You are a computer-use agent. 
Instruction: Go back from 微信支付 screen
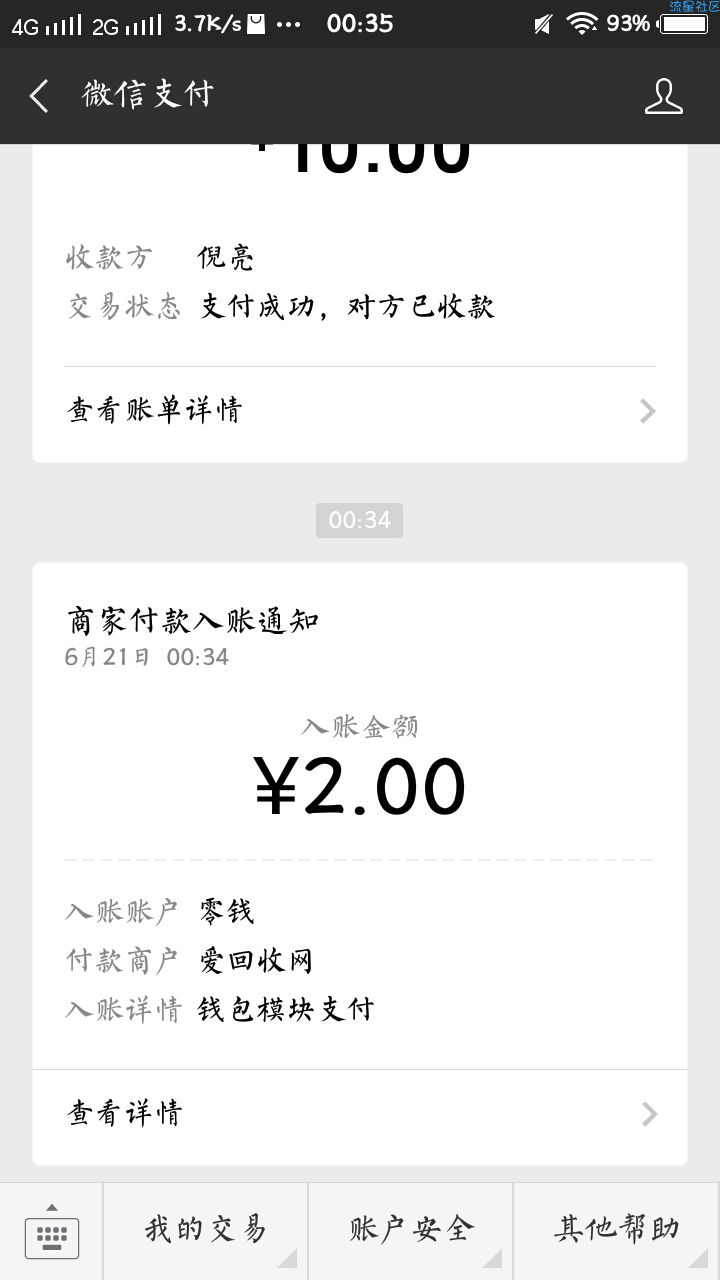(x=39, y=96)
